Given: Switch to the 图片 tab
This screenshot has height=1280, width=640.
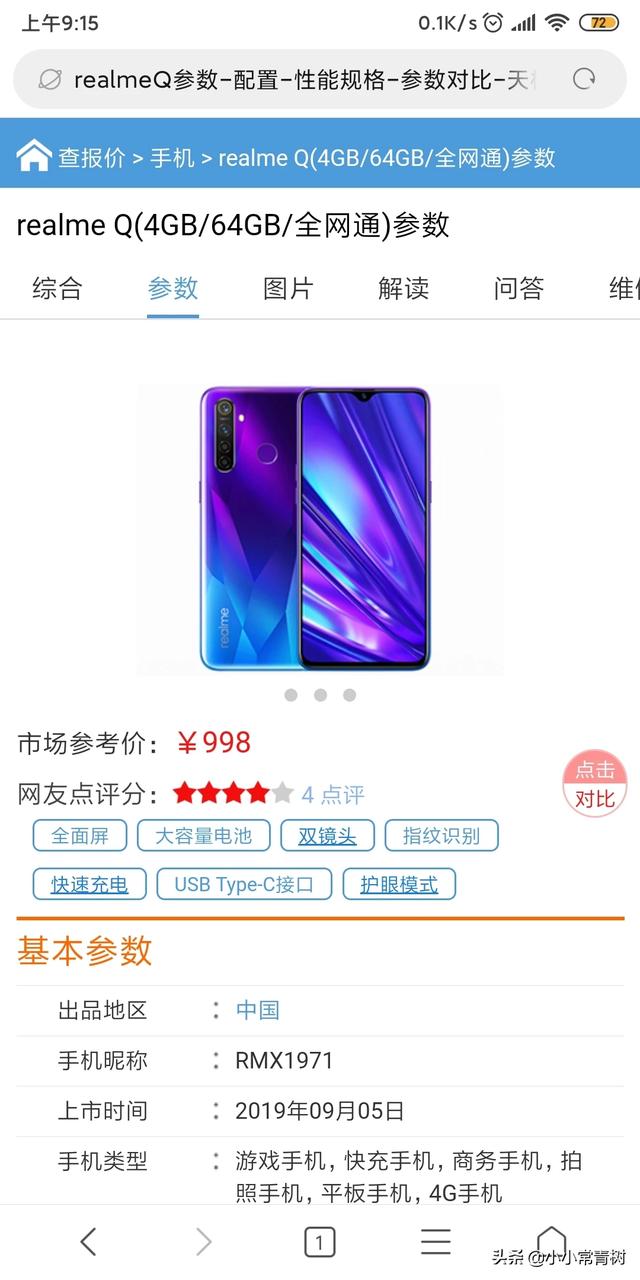Looking at the screenshot, I should (x=288, y=289).
